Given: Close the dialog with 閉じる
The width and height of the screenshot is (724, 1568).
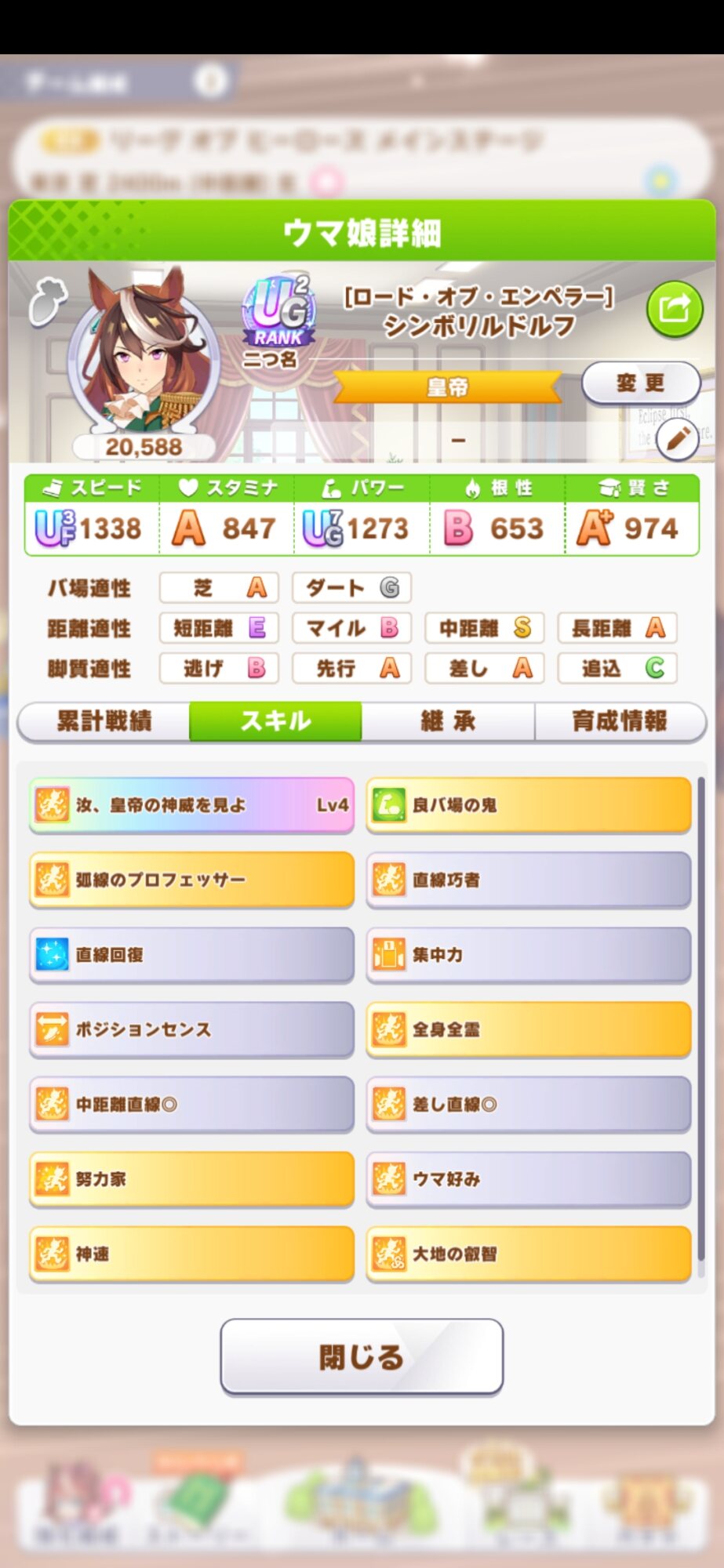Looking at the screenshot, I should tap(362, 1357).
